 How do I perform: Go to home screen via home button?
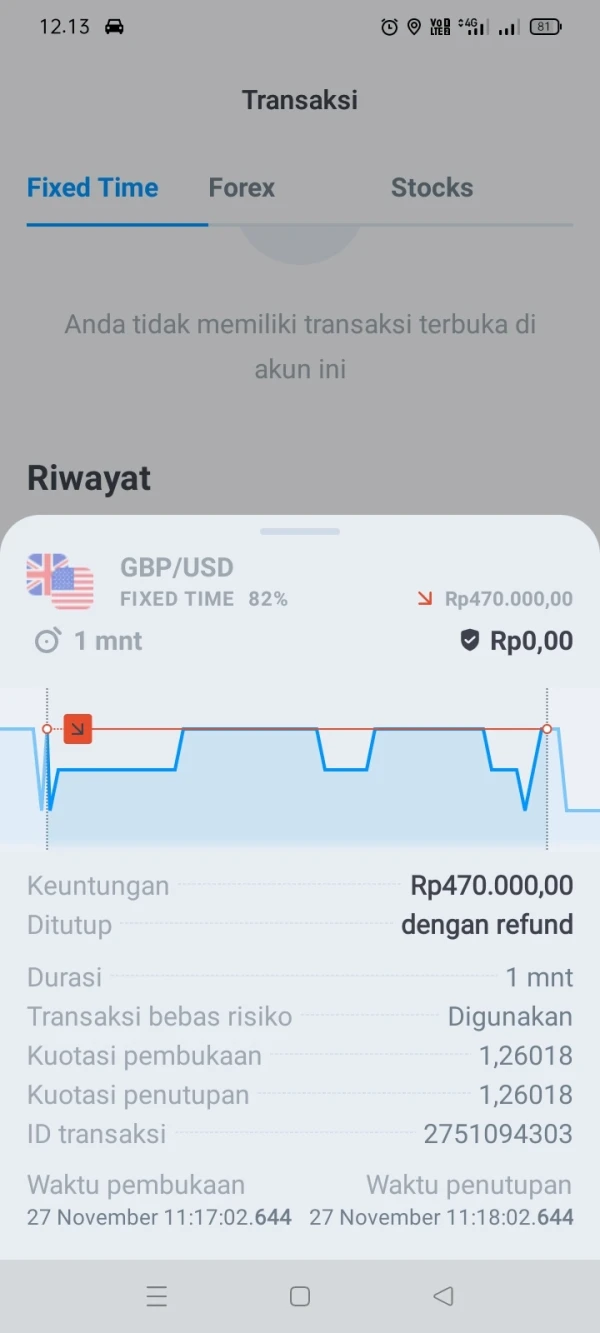coord(300,1296)
